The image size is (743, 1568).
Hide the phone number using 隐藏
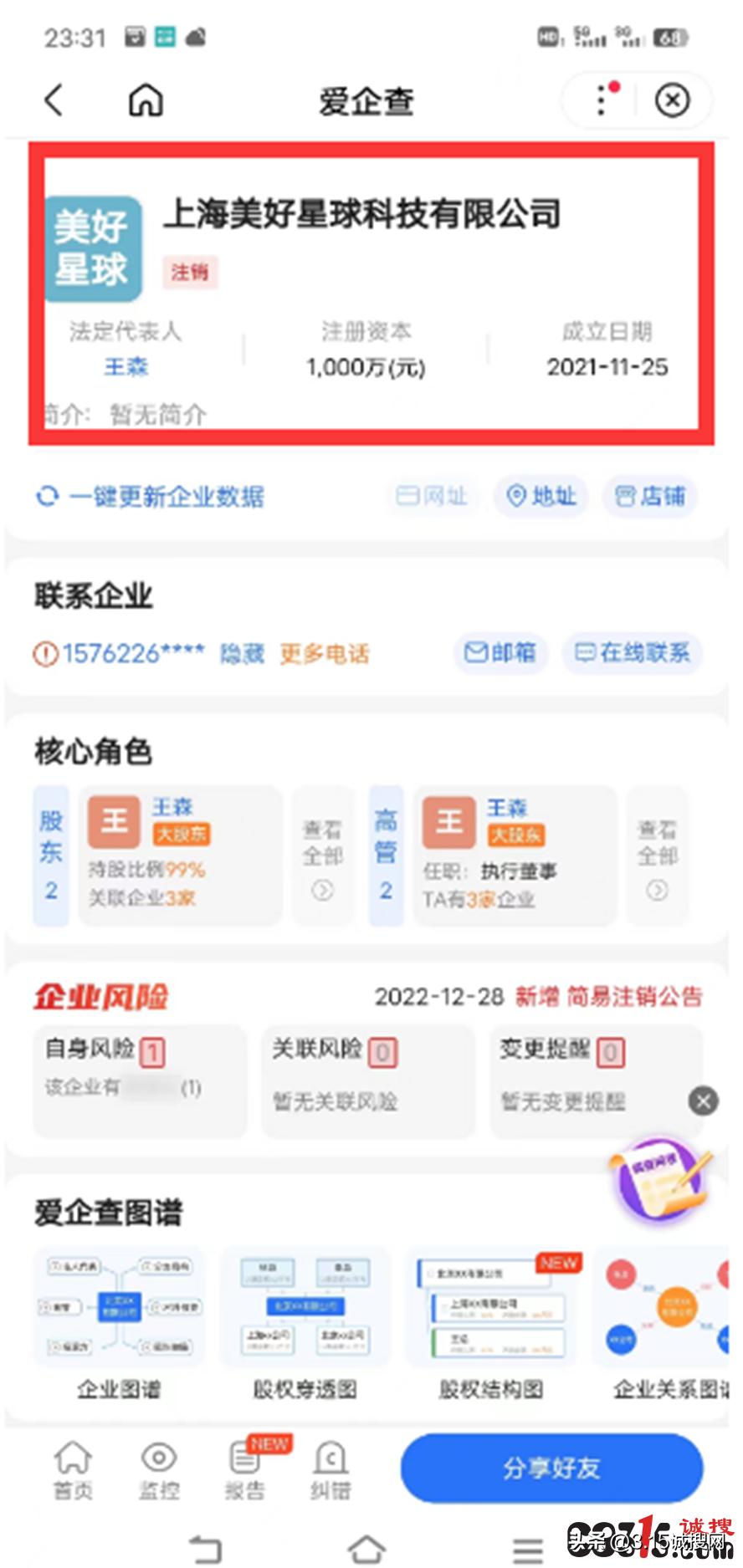point(243,653)
